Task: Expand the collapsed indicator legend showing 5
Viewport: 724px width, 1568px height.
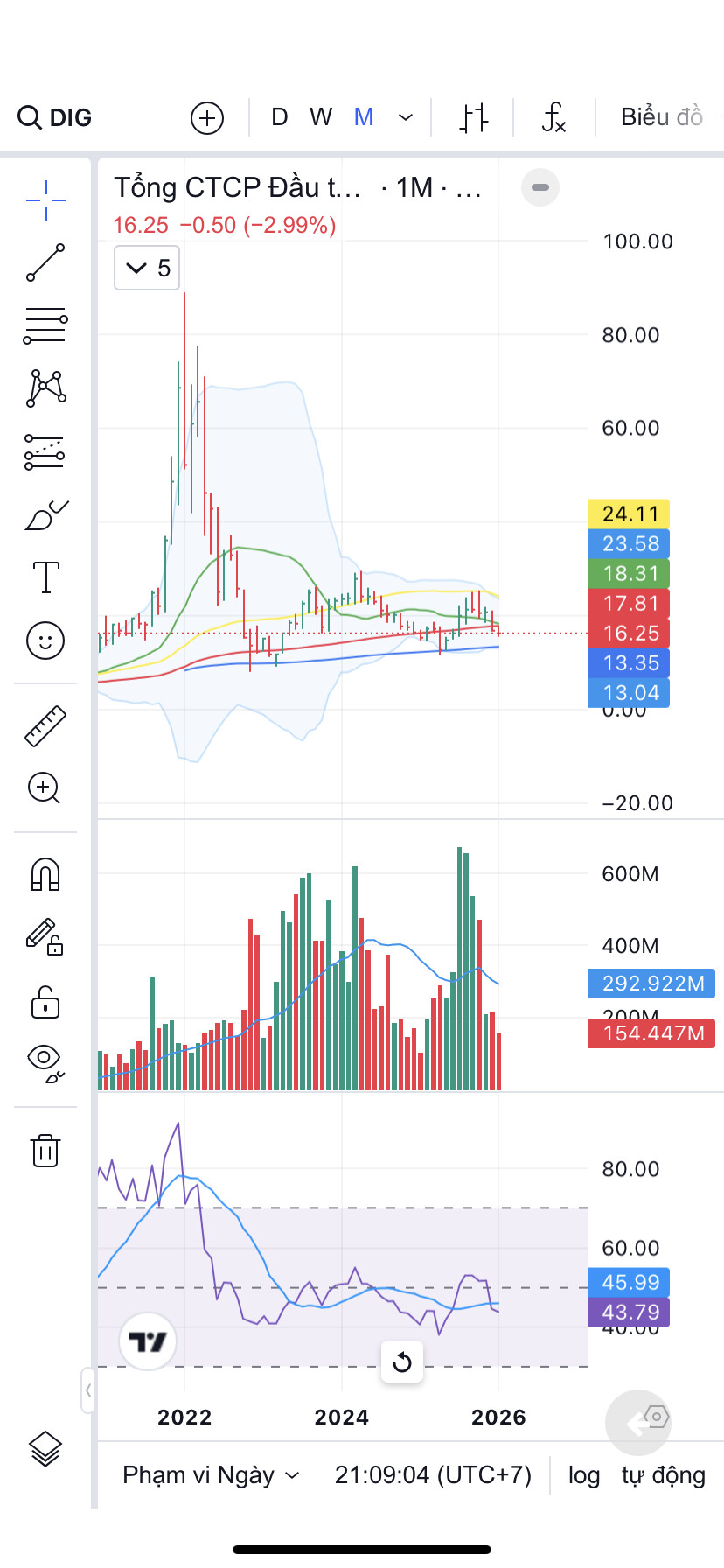Action: 147,268
